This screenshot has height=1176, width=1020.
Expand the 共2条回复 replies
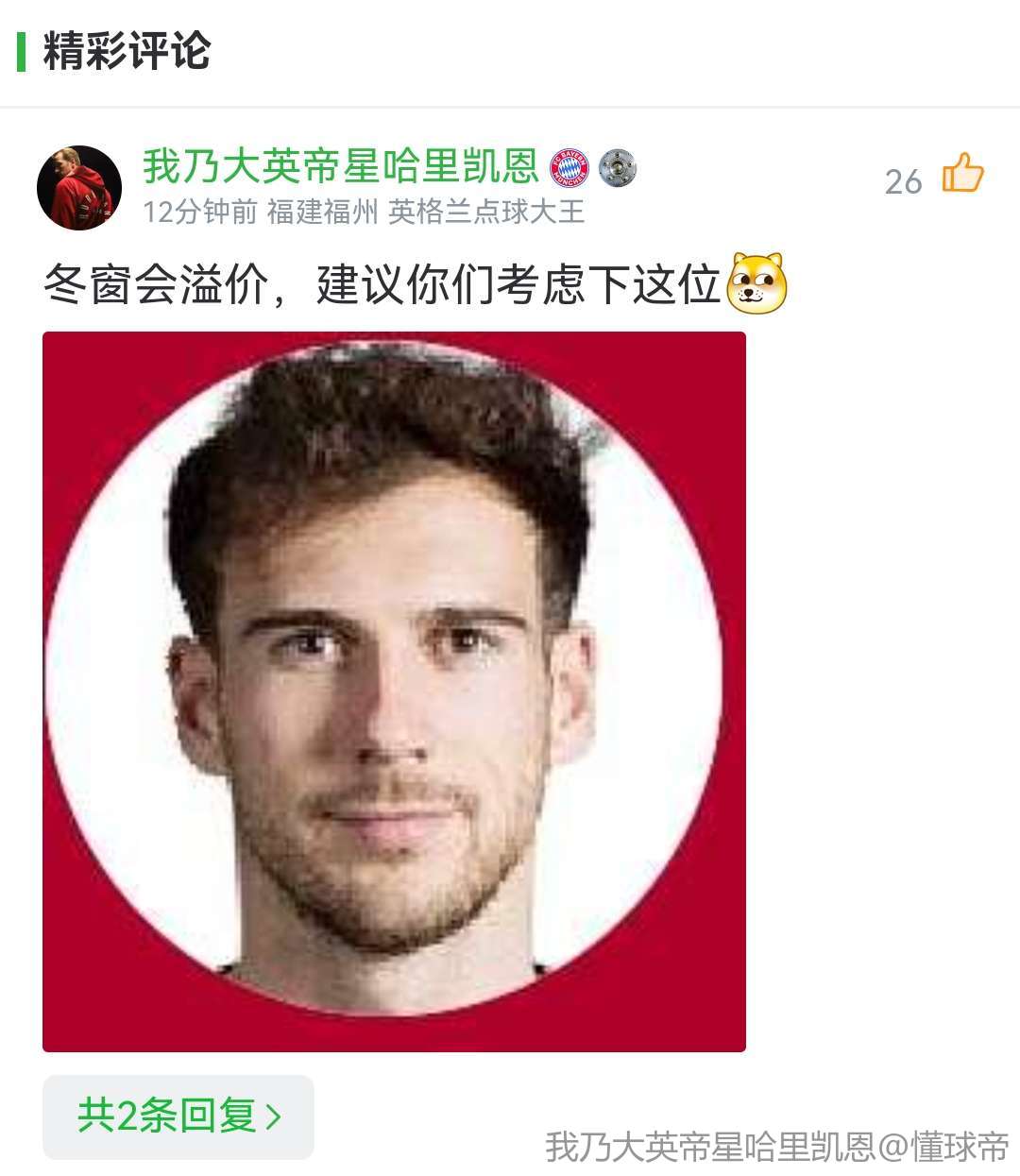click(x=178, y=1116)
